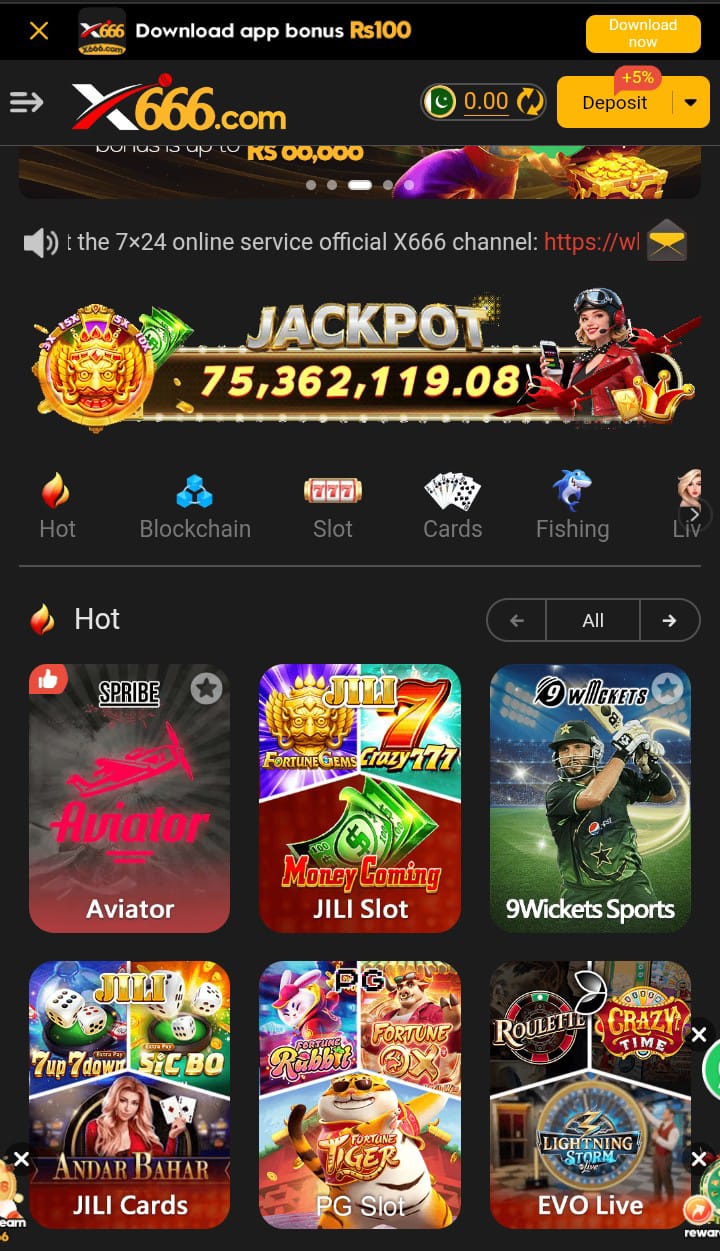720x1251 pixels.
Task: Open the messages envelope icon
Action: [x=667, y=241]
